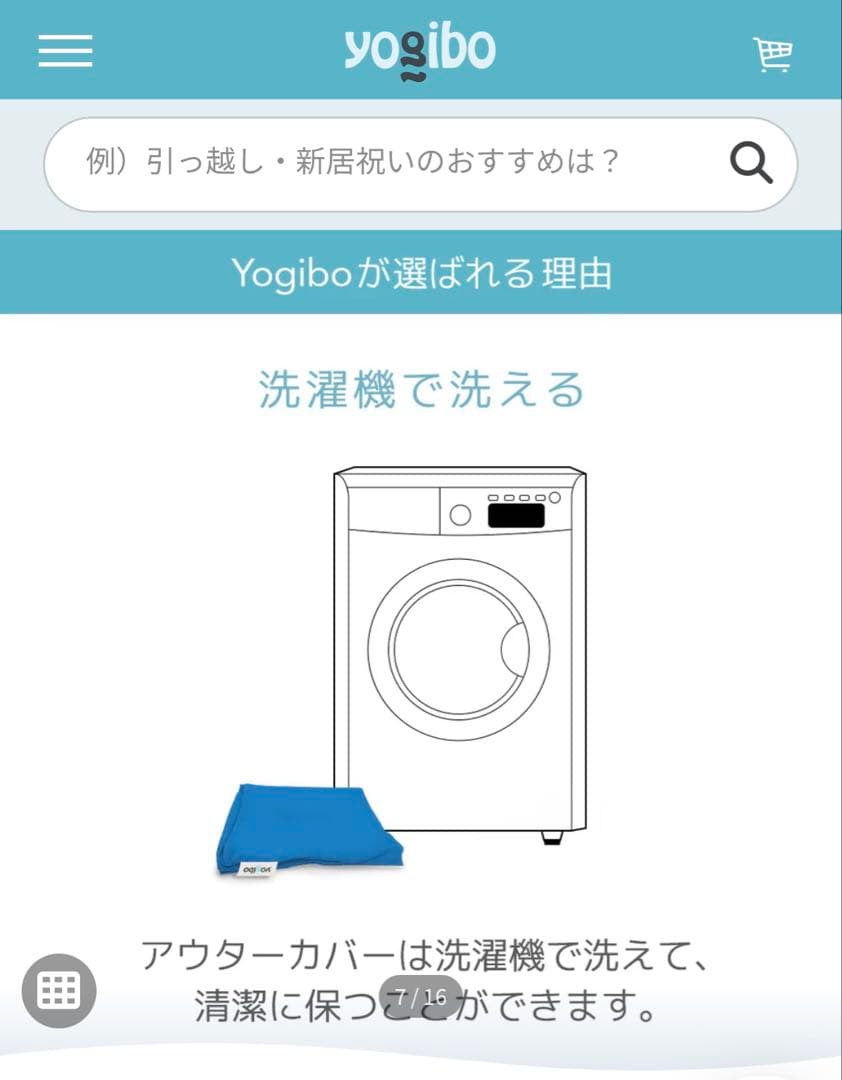Expand the Yogiboが選ばれる理由 section
This screenshot has width=842, height=1080.
420,272
